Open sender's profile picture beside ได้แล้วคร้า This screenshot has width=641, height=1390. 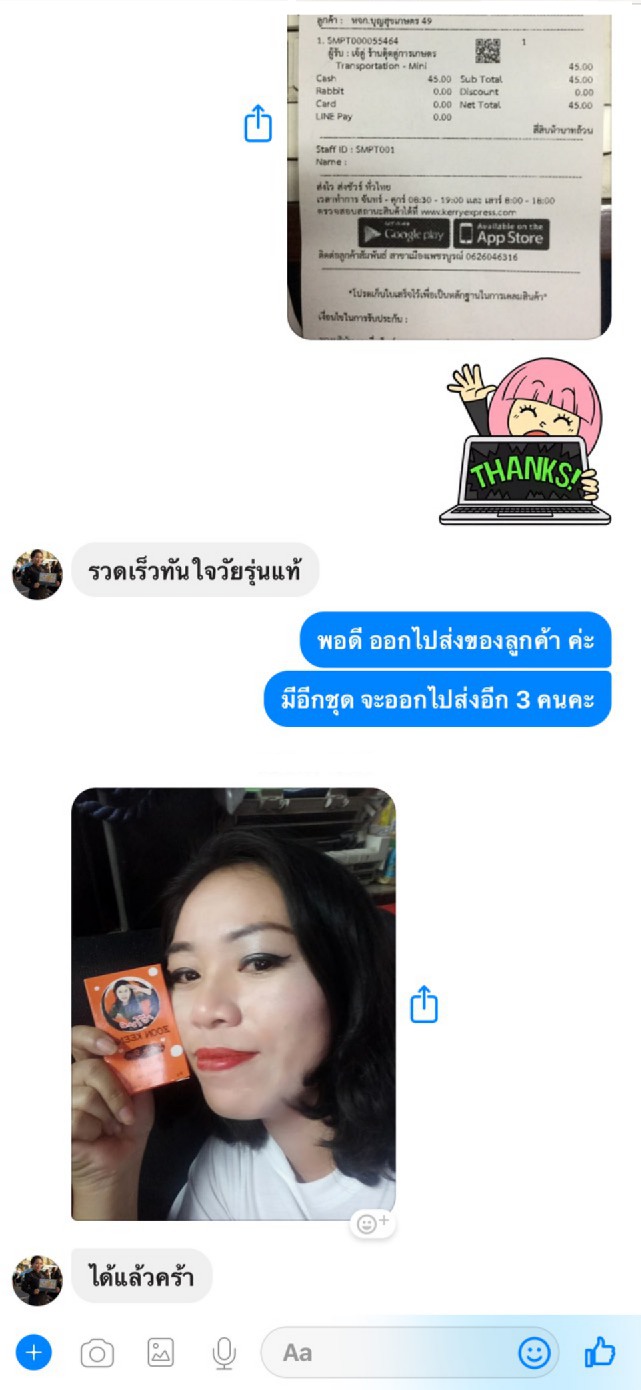pyautogui.click(x=37, y=1279)
